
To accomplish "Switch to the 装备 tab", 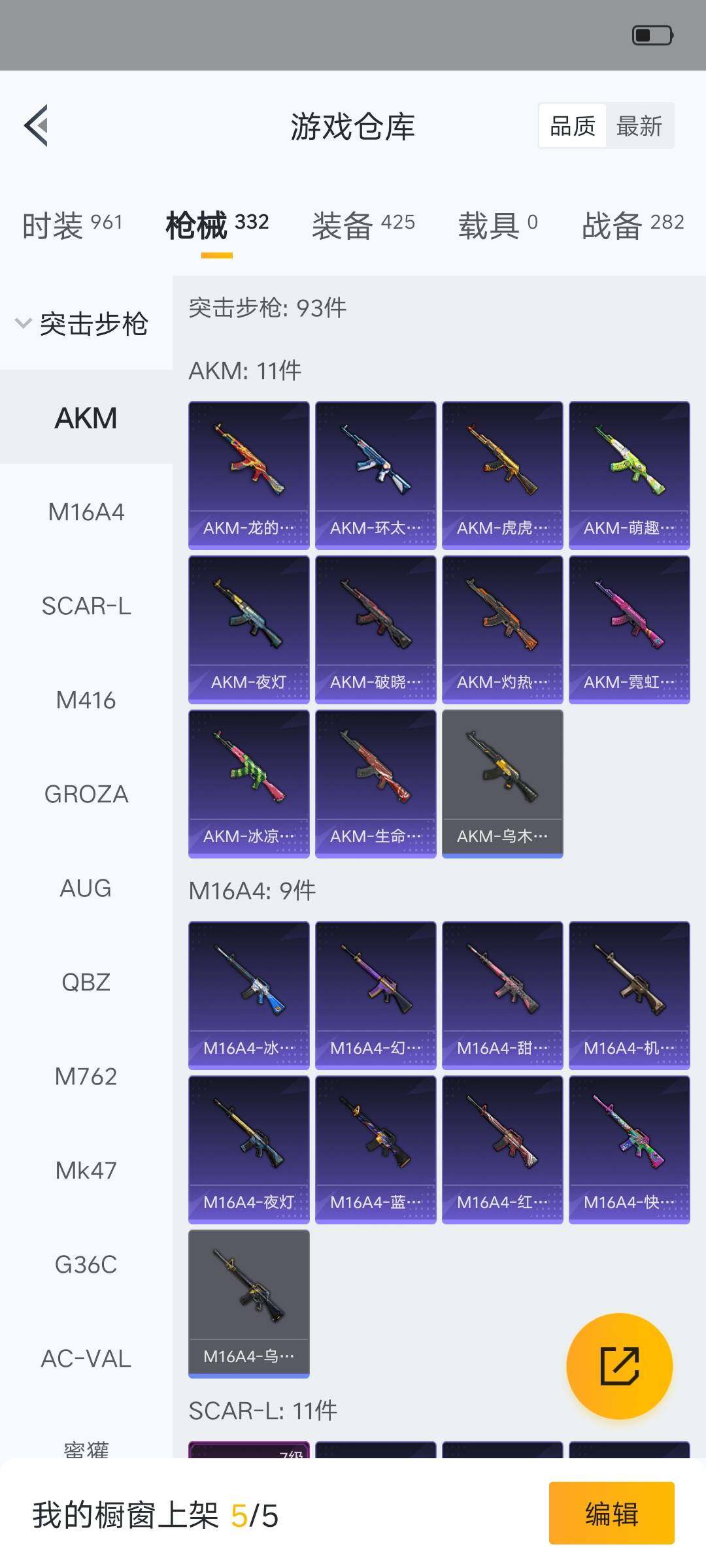I will [363, 225].
